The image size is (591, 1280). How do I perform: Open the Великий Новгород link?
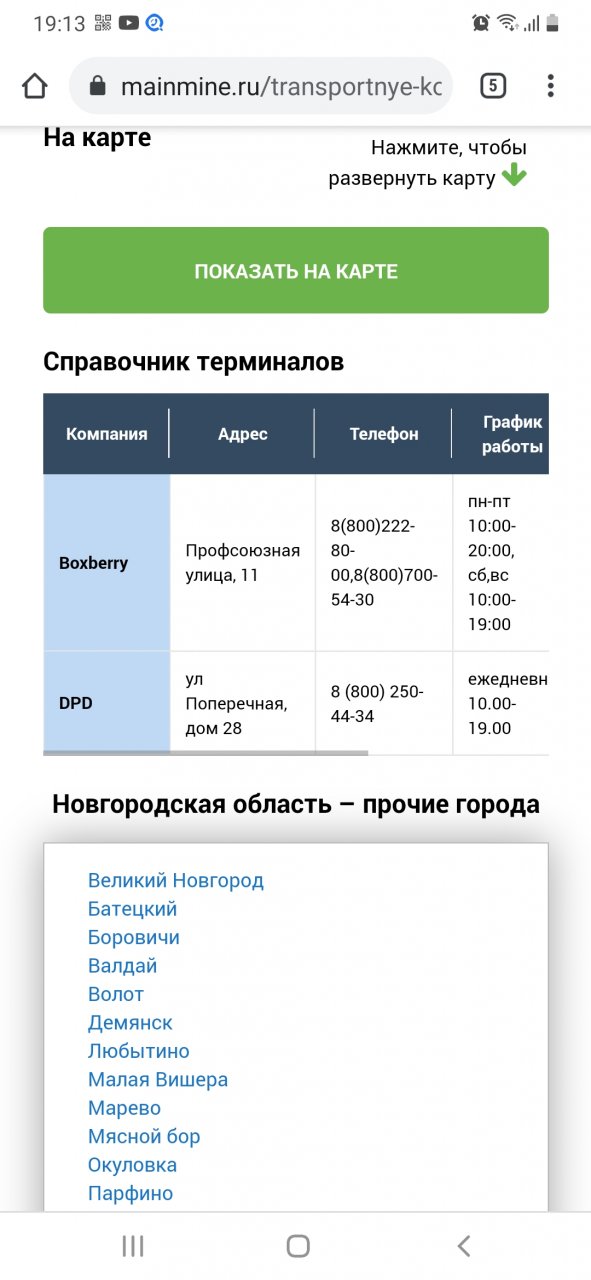coord(176,881)
